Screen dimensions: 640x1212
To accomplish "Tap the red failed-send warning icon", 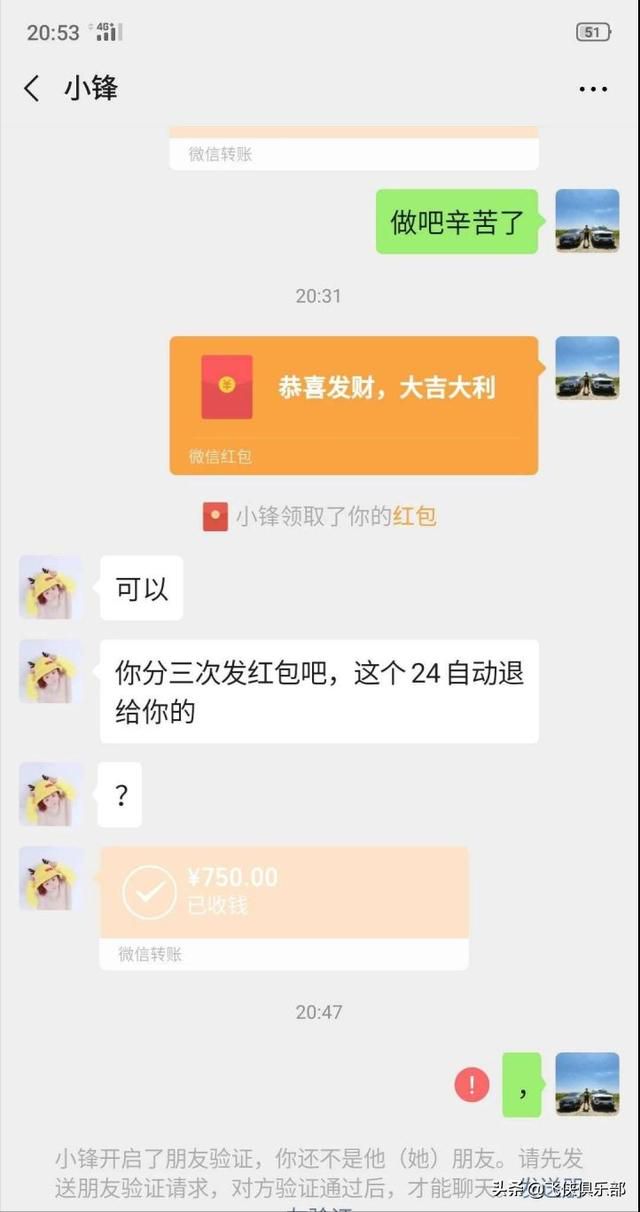I will (x=472, y=1085).
